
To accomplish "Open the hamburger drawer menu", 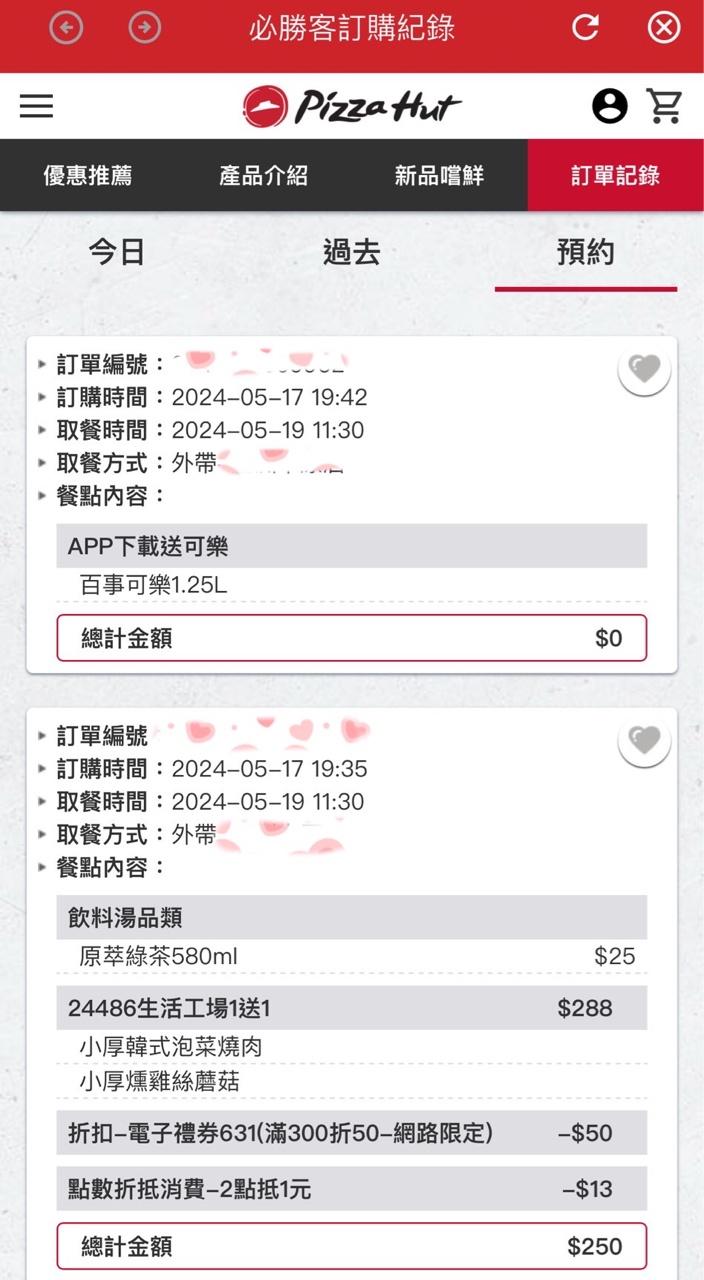I will pyautogui.click(x=36, y=106).
